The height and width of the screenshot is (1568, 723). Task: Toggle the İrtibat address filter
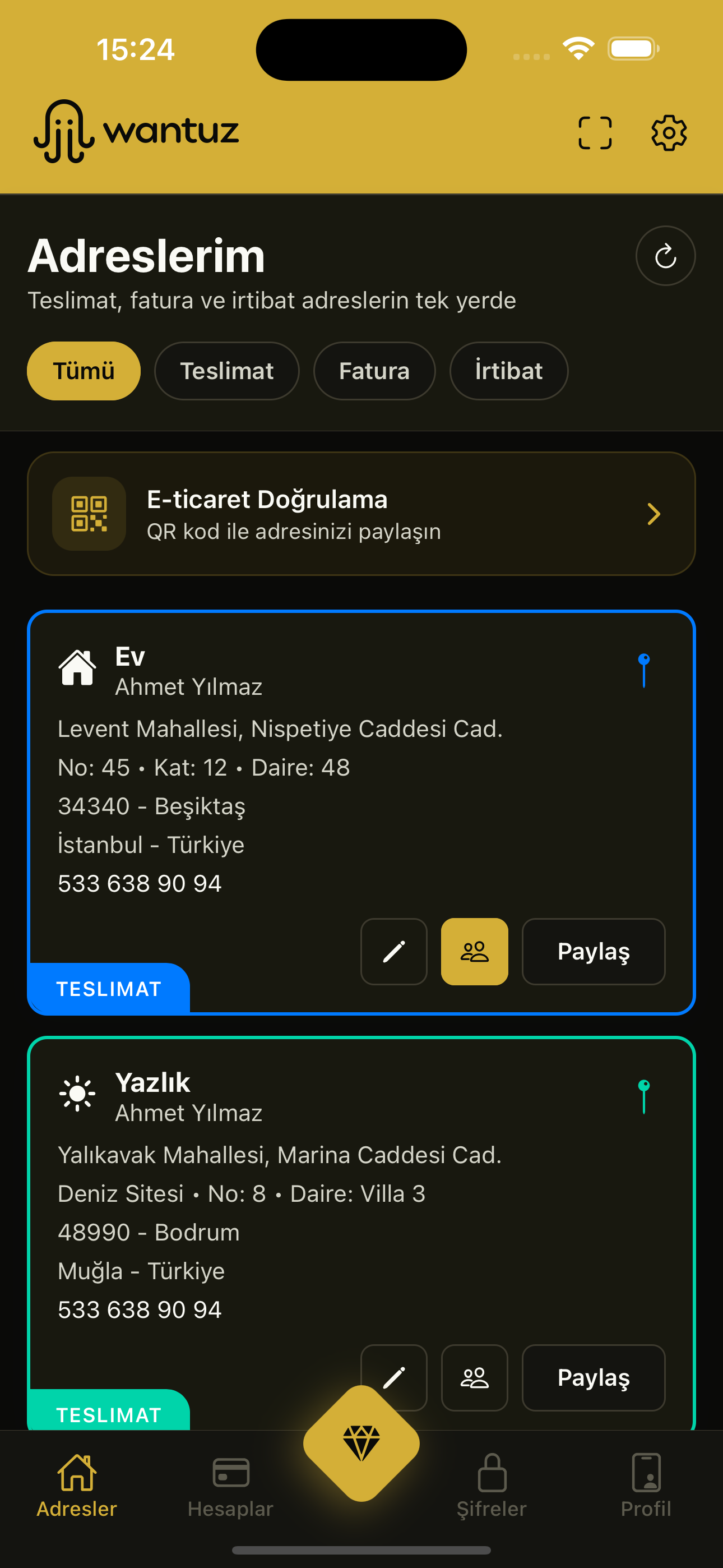click(509, 371)
